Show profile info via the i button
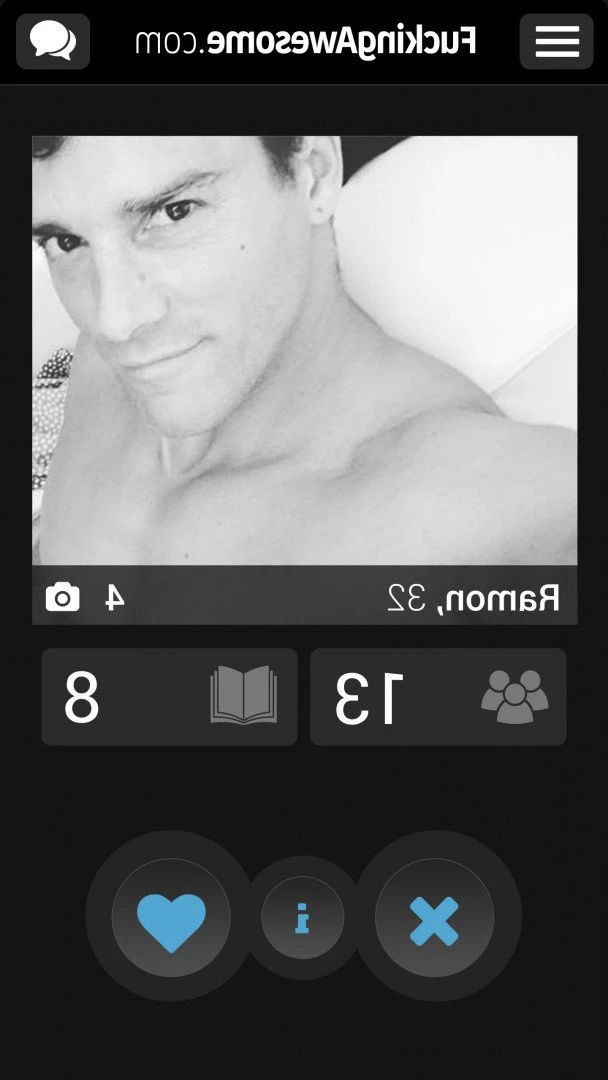 (x=302, y=918)
